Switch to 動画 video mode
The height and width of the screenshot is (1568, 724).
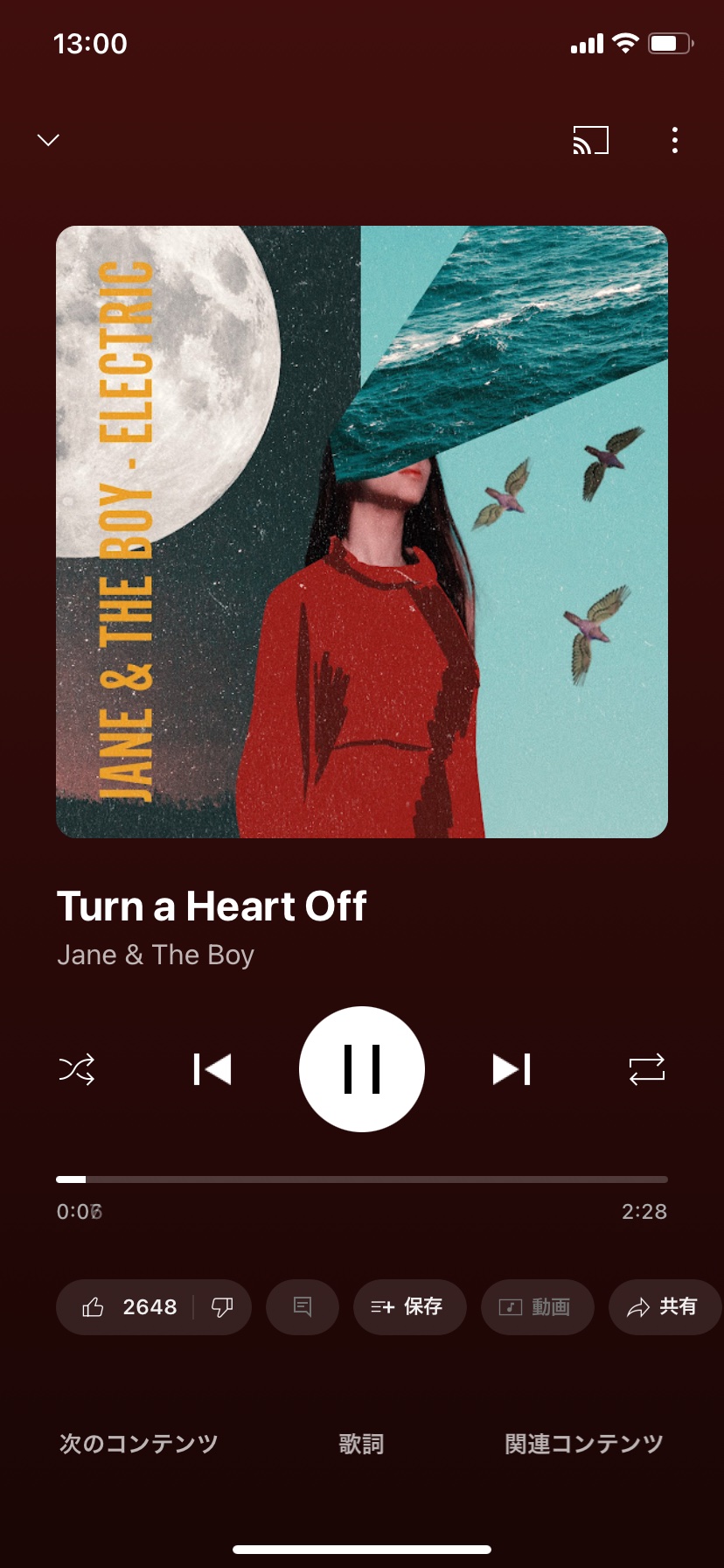[x=537, y=1307]
